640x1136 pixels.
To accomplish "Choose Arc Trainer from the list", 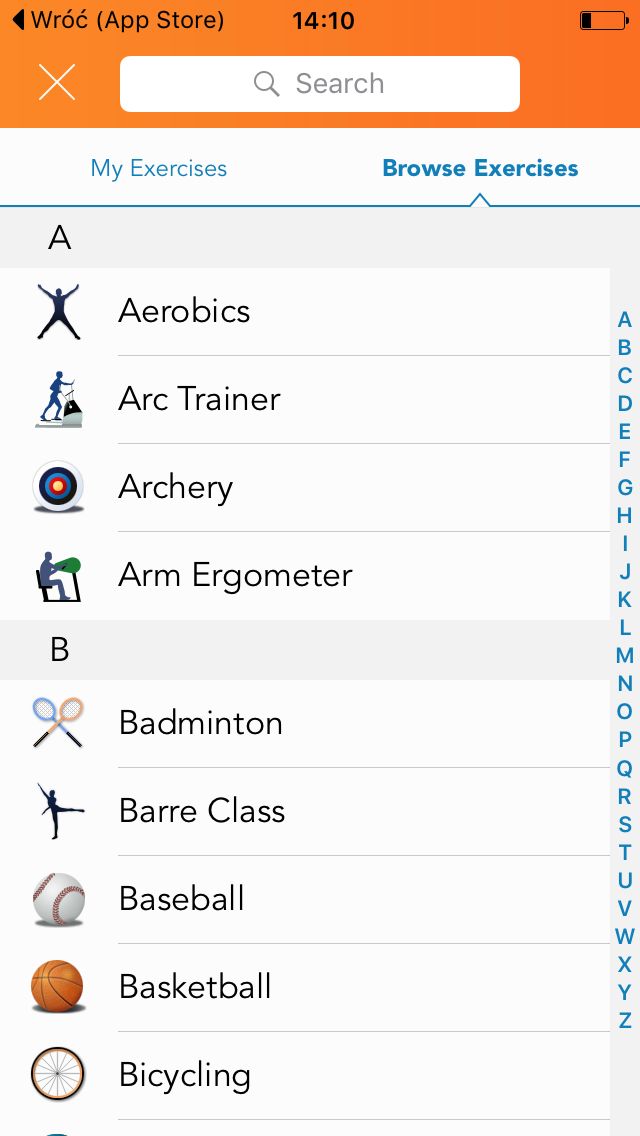I will (x=304, y=400).
